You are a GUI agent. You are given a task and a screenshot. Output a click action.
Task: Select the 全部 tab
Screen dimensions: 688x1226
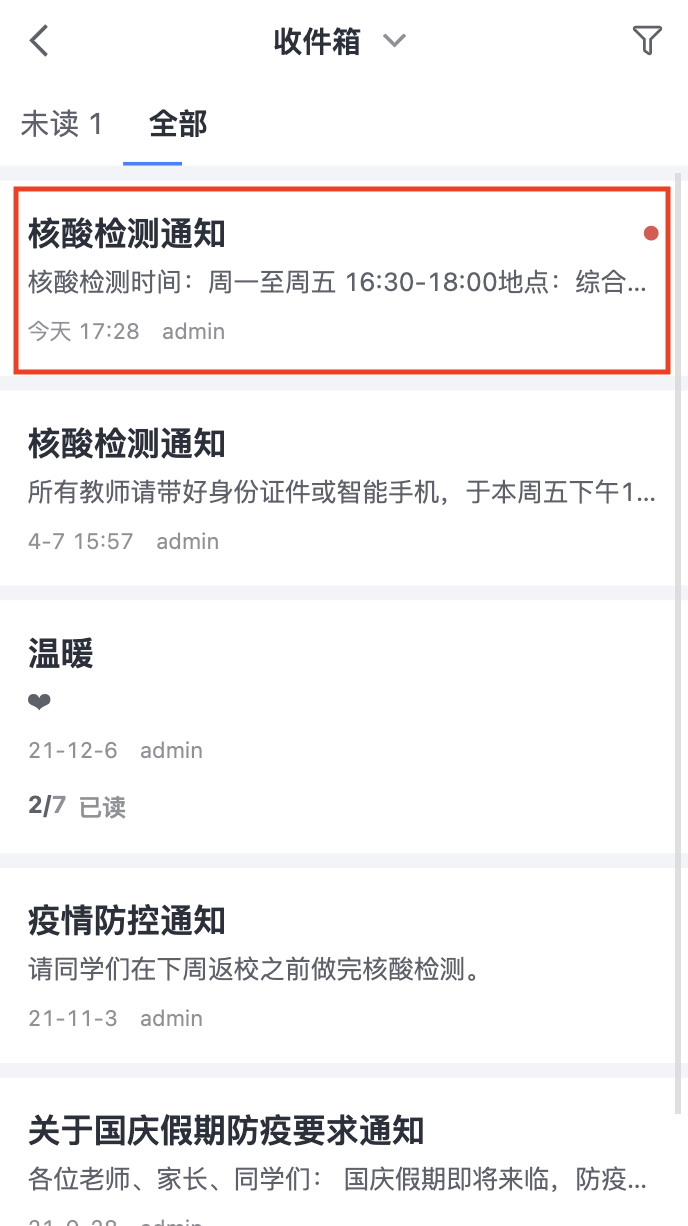[x=178, y=125]
